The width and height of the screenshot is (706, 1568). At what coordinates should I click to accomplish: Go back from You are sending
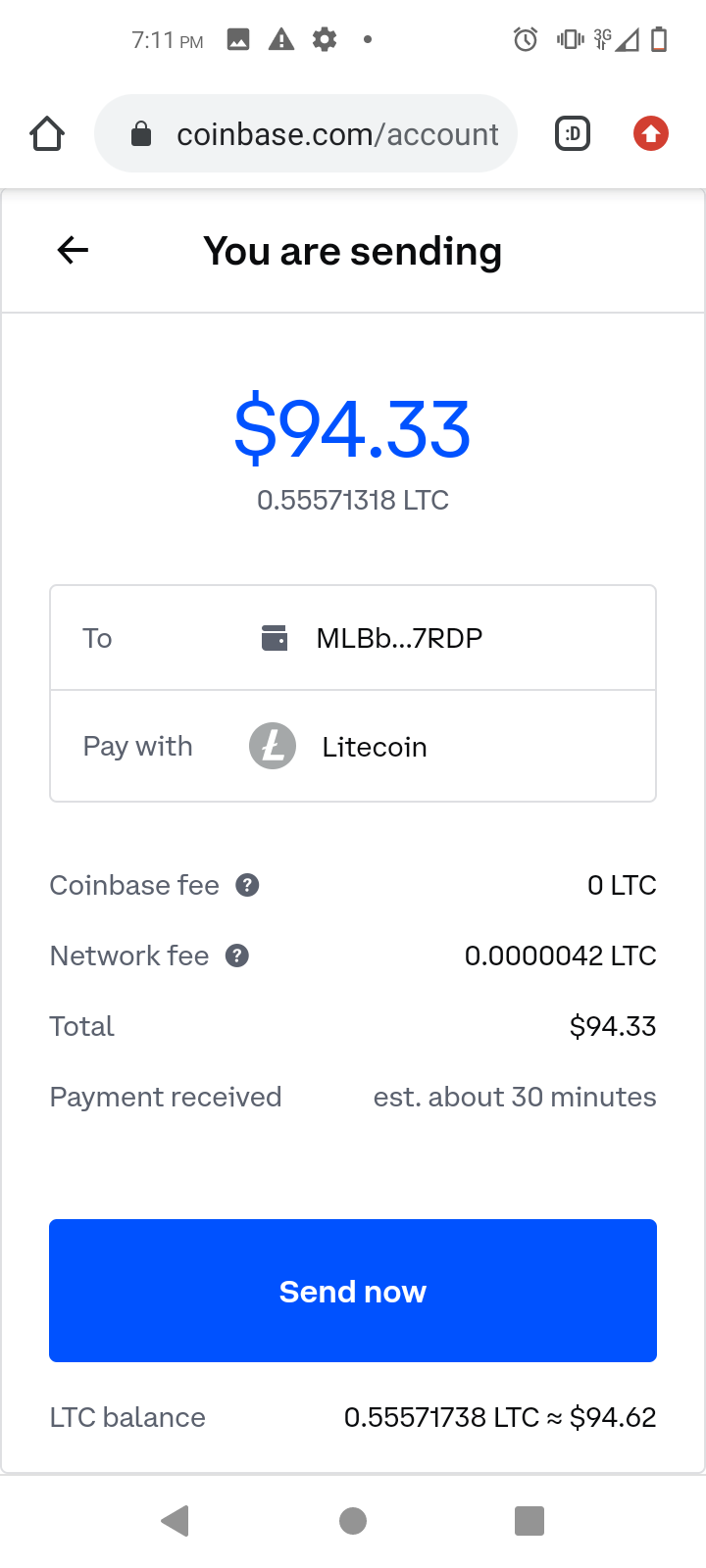click(73, 251)
